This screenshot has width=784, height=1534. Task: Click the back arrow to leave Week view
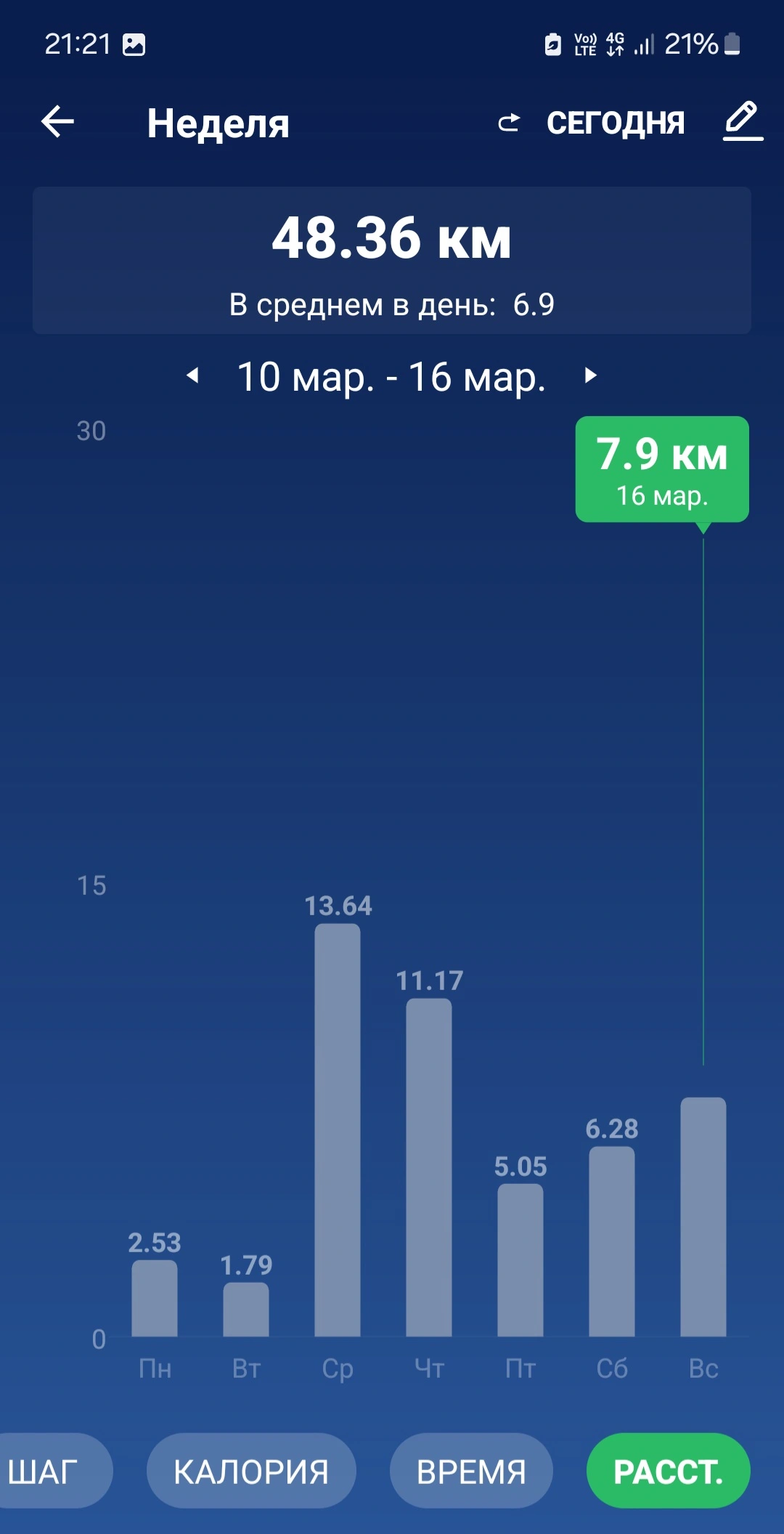point(57,121)
